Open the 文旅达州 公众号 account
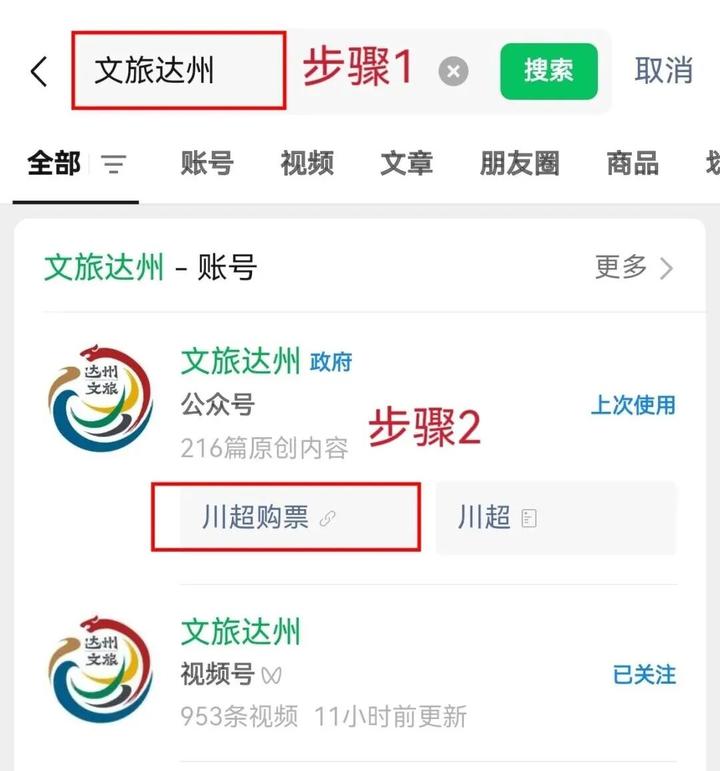 [x=240, y=362]
